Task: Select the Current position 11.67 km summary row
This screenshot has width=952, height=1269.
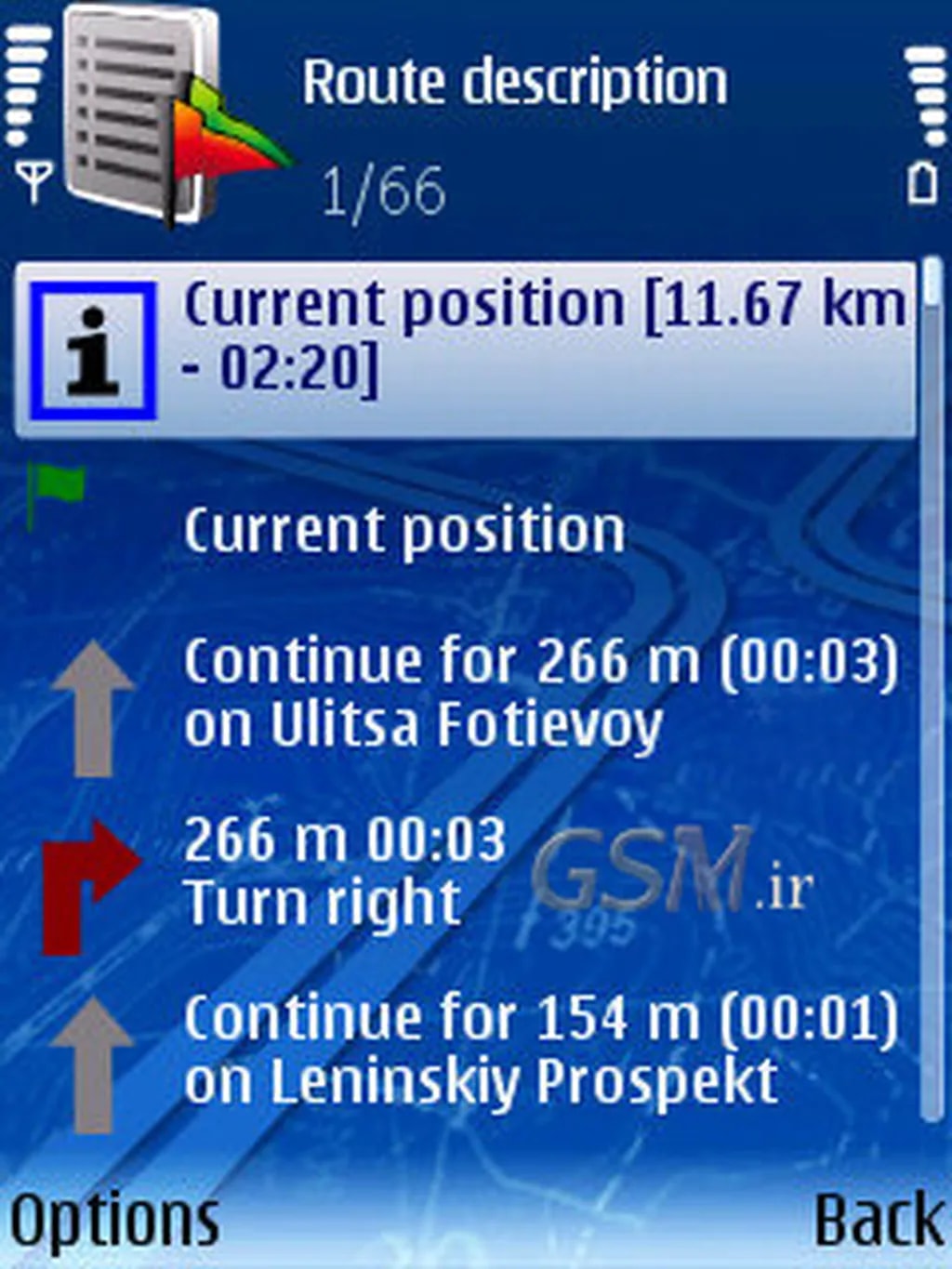Action: pyautogui.click(x=465, y=349)
